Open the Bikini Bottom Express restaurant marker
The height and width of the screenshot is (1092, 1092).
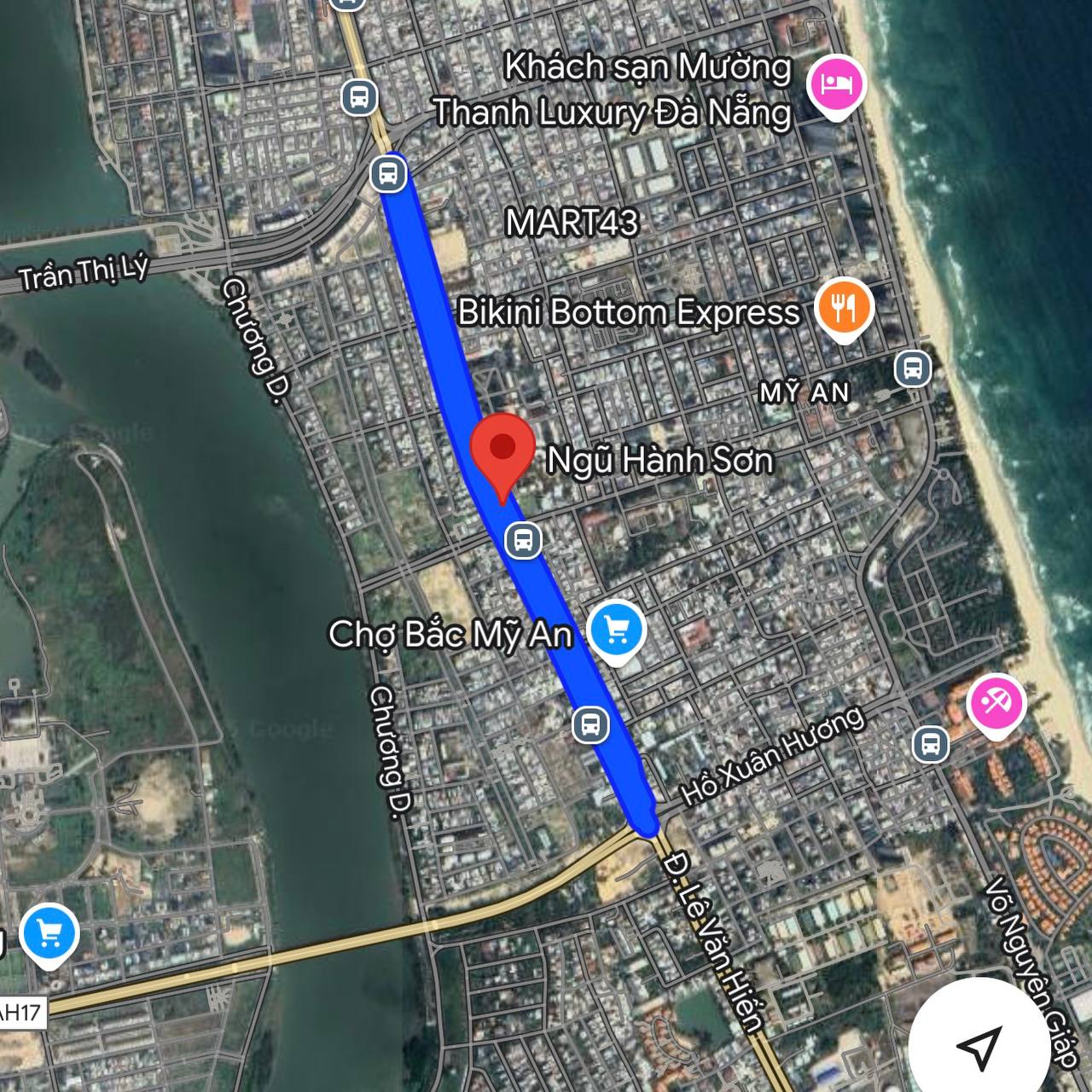point(844,308)
